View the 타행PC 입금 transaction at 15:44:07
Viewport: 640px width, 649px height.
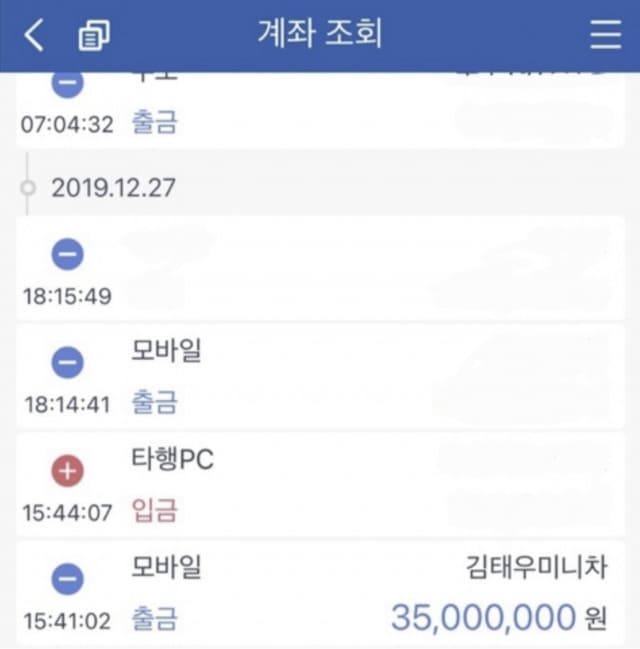coord(320,485)
